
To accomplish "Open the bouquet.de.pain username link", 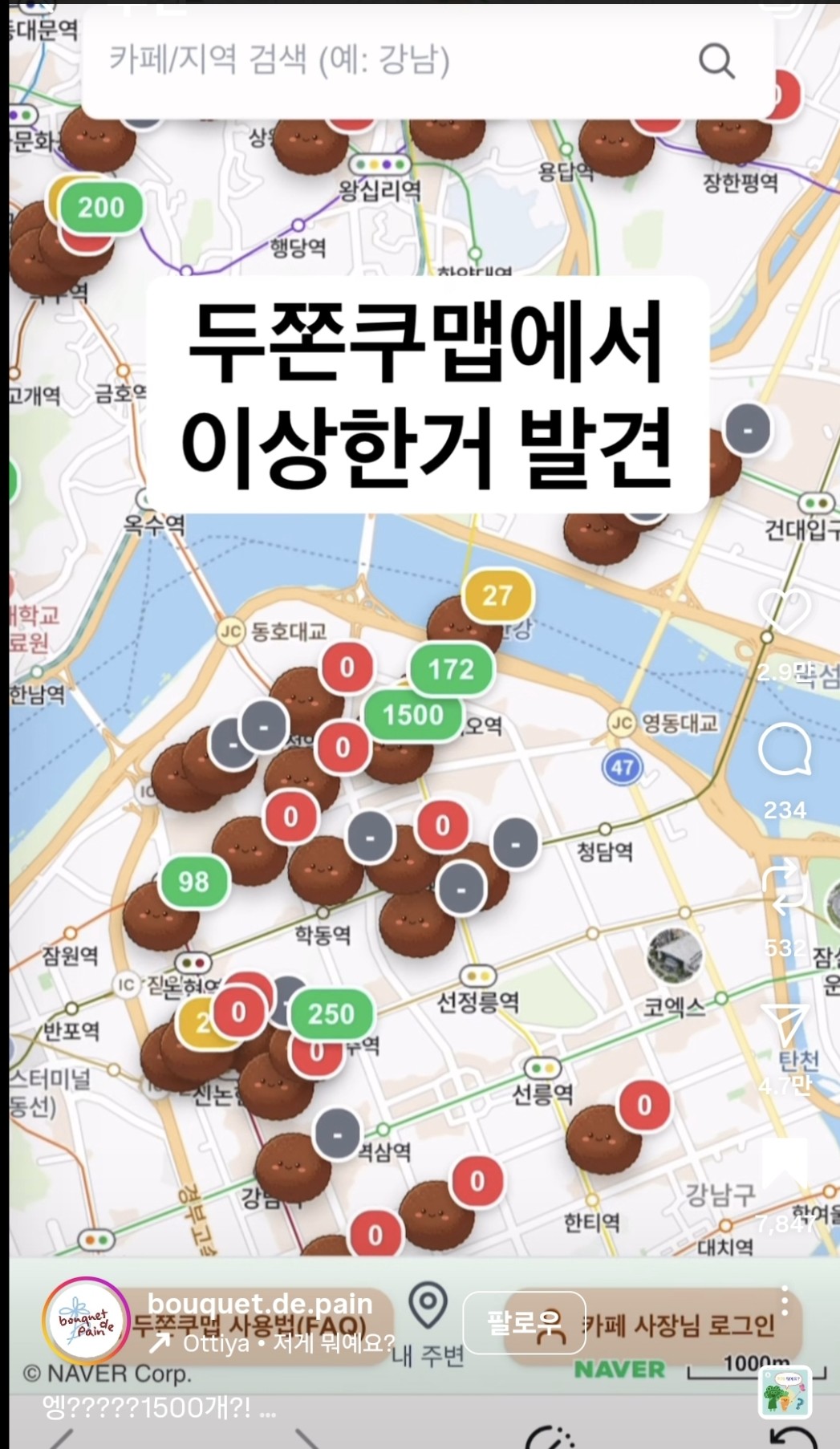I will point(260,1303).
